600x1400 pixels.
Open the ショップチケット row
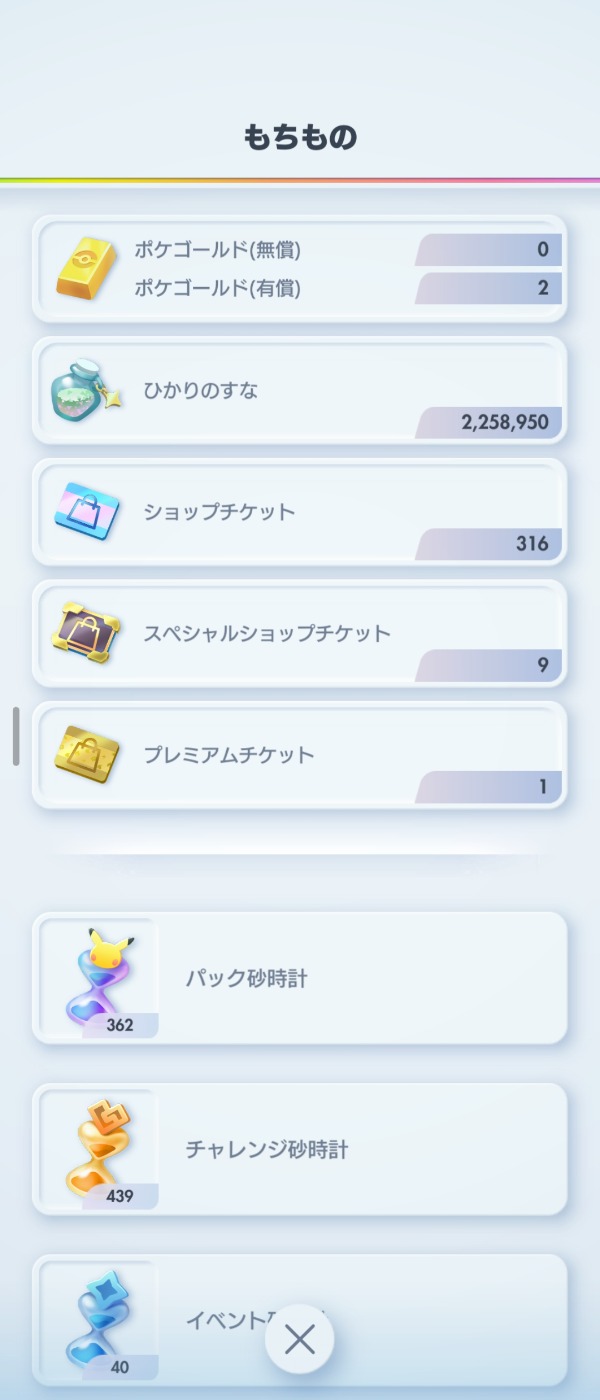click(300, 512)
